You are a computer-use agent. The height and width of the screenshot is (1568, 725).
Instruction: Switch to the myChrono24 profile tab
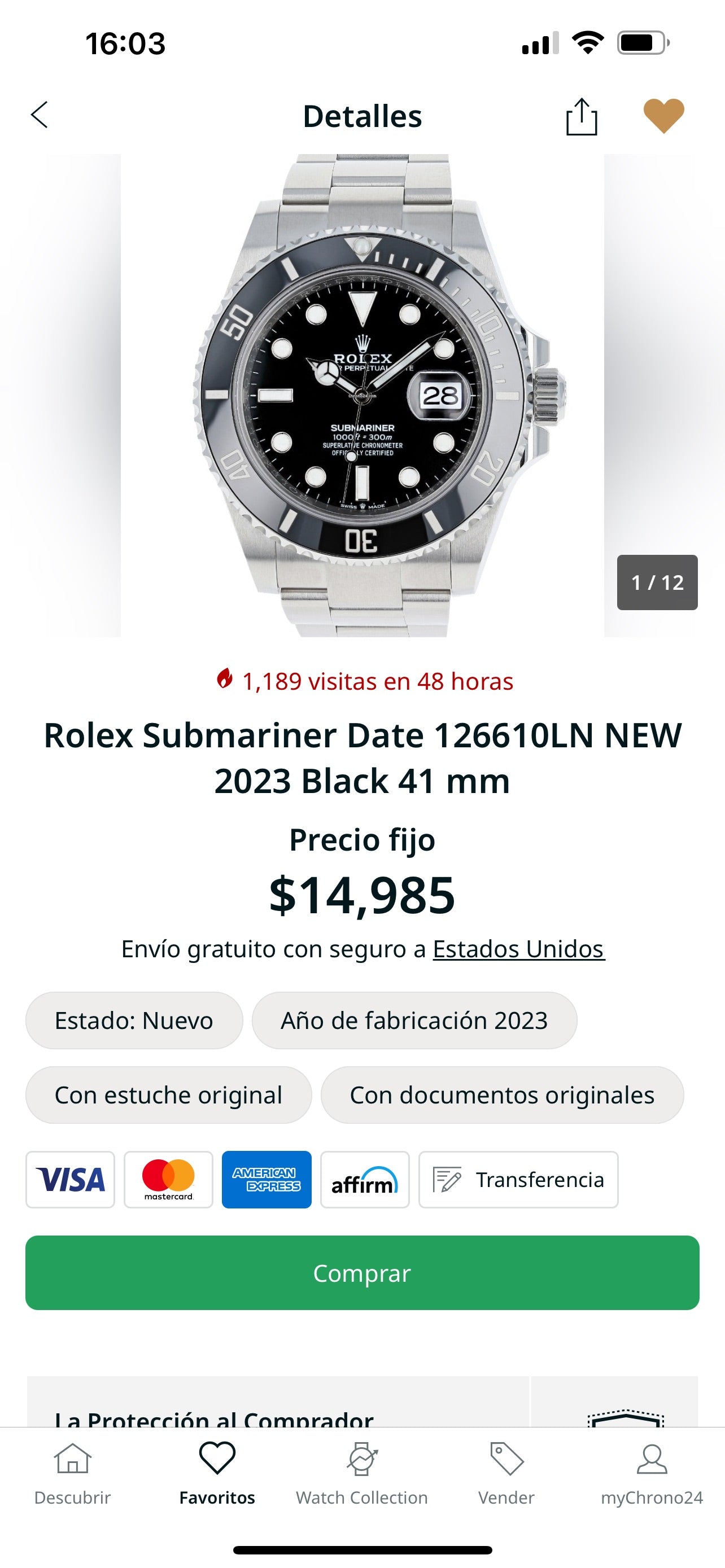652,1473
